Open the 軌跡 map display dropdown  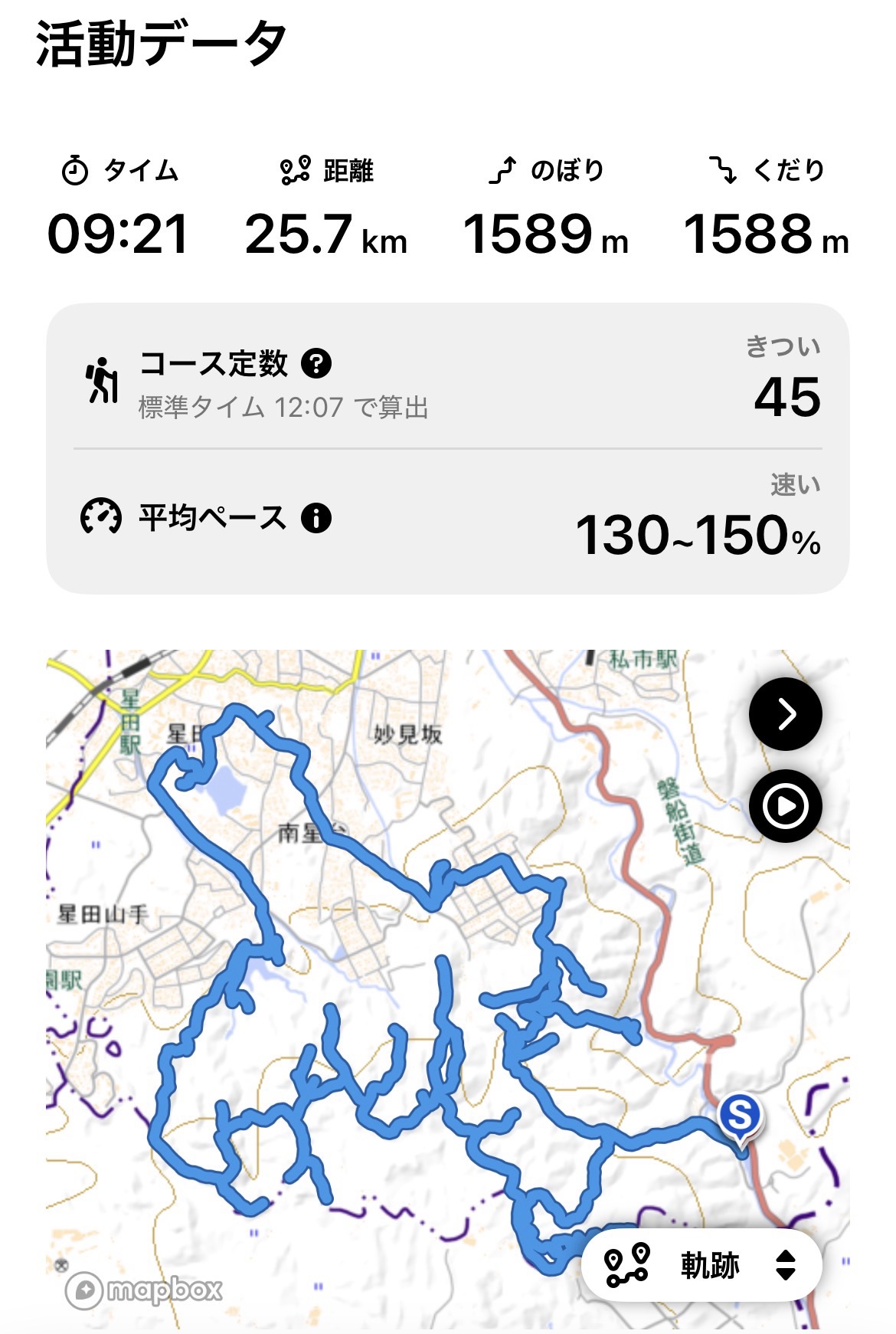pyautogui.click(x=701, y=1265)
